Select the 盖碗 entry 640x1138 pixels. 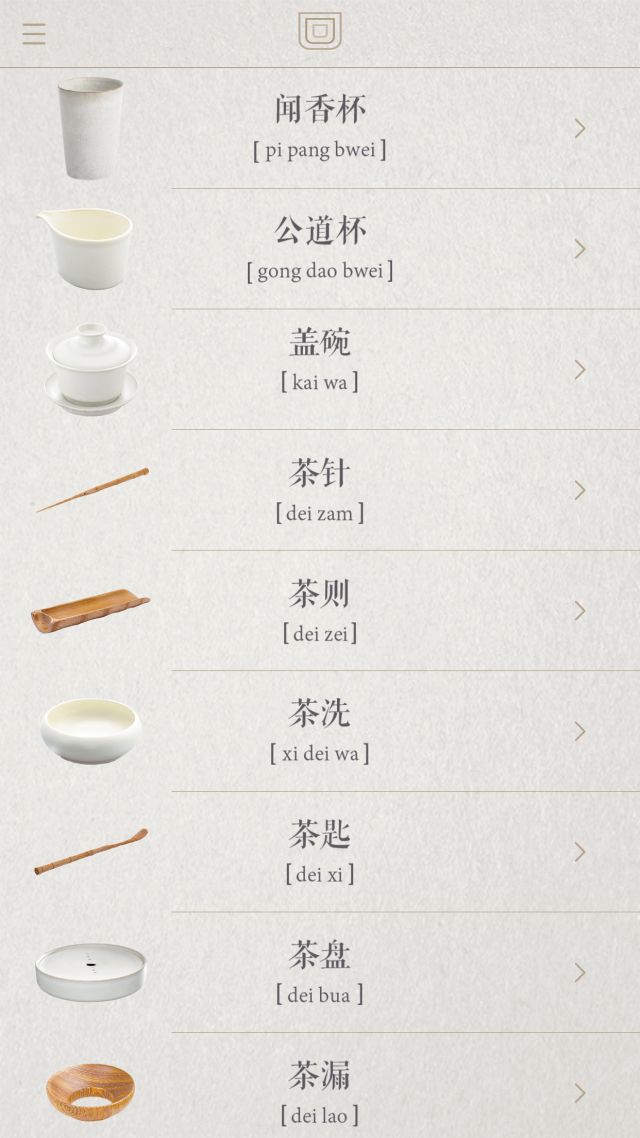(x=320, y=369)
